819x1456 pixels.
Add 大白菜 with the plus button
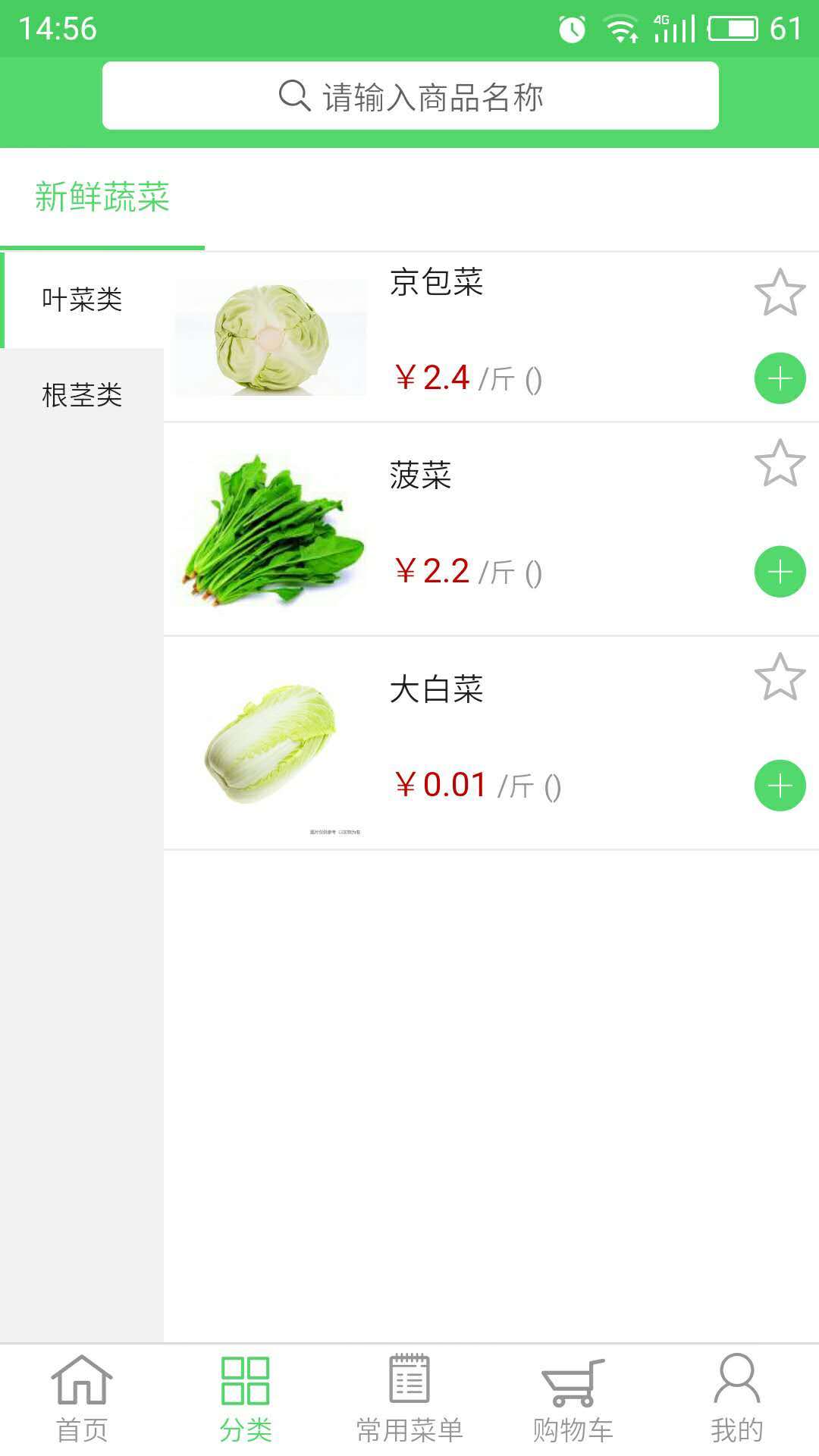click(x=780, y=786)
